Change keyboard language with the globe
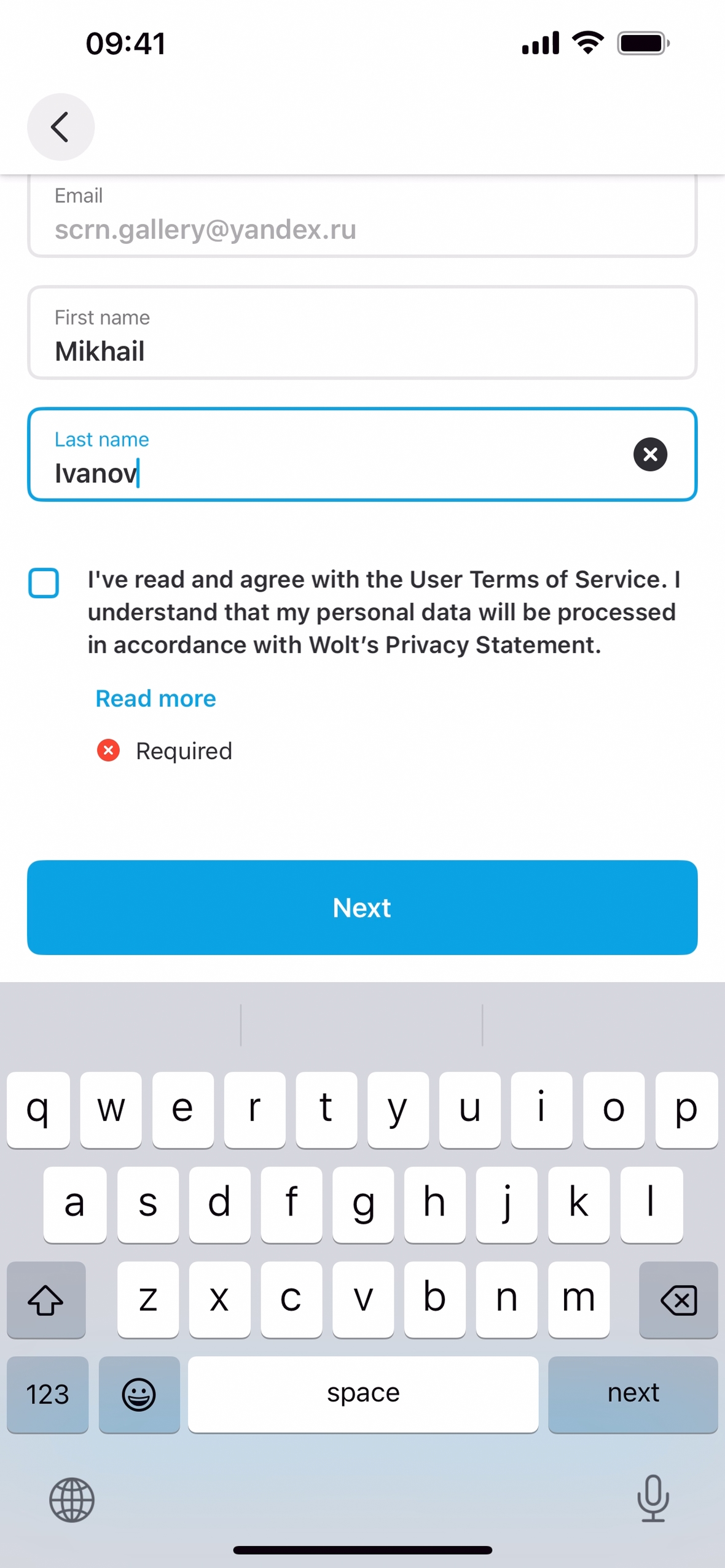 pyautogui.click(x=72, y=1499)
